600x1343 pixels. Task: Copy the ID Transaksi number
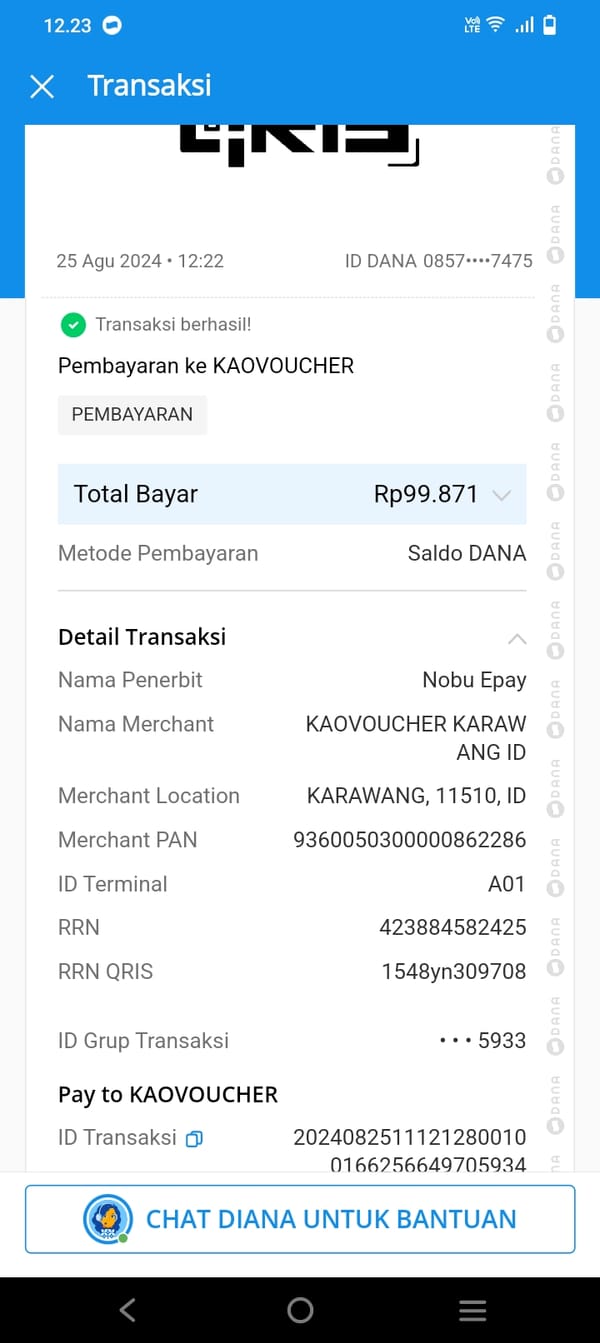pyautogui.click(x=195, y=1138)
